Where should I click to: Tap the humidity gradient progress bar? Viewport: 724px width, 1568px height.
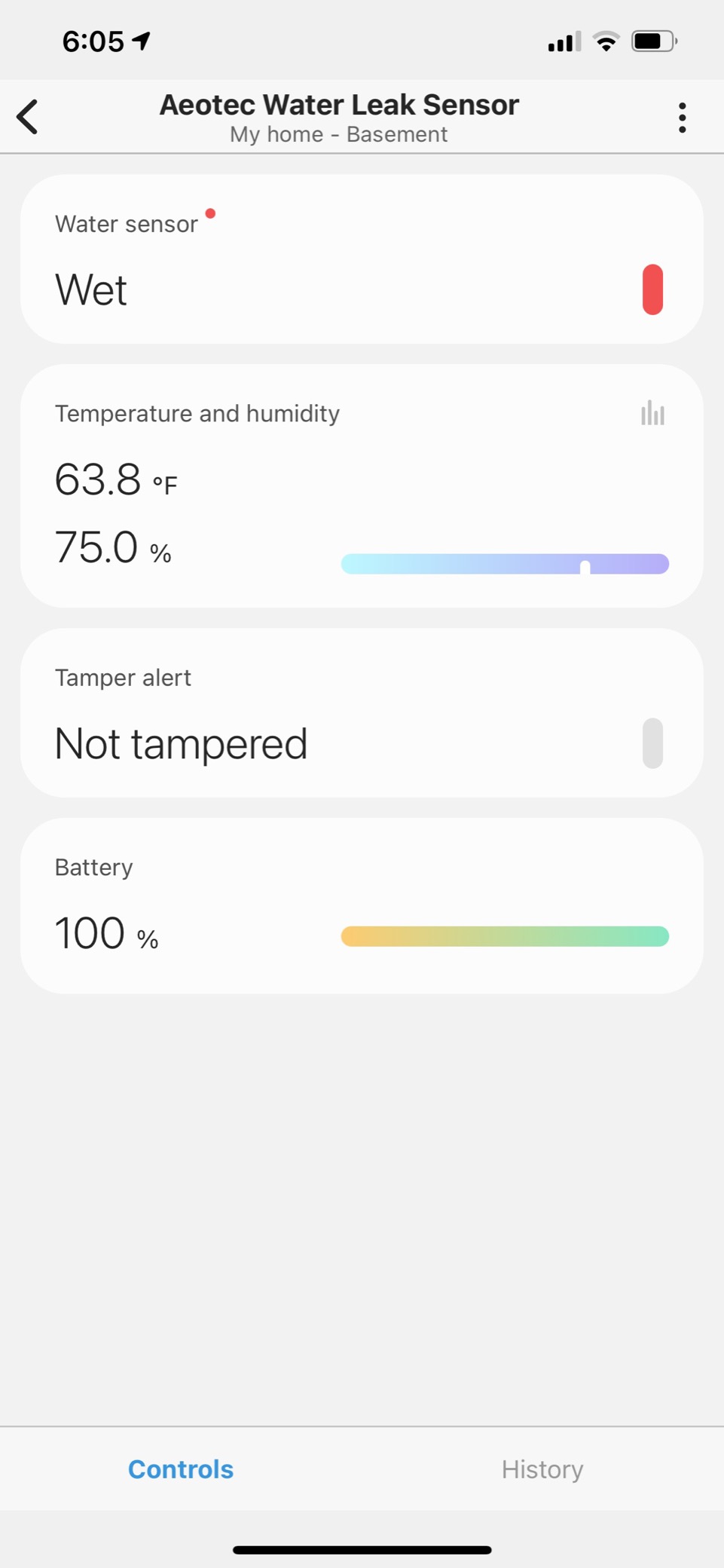tap(505, 563)
